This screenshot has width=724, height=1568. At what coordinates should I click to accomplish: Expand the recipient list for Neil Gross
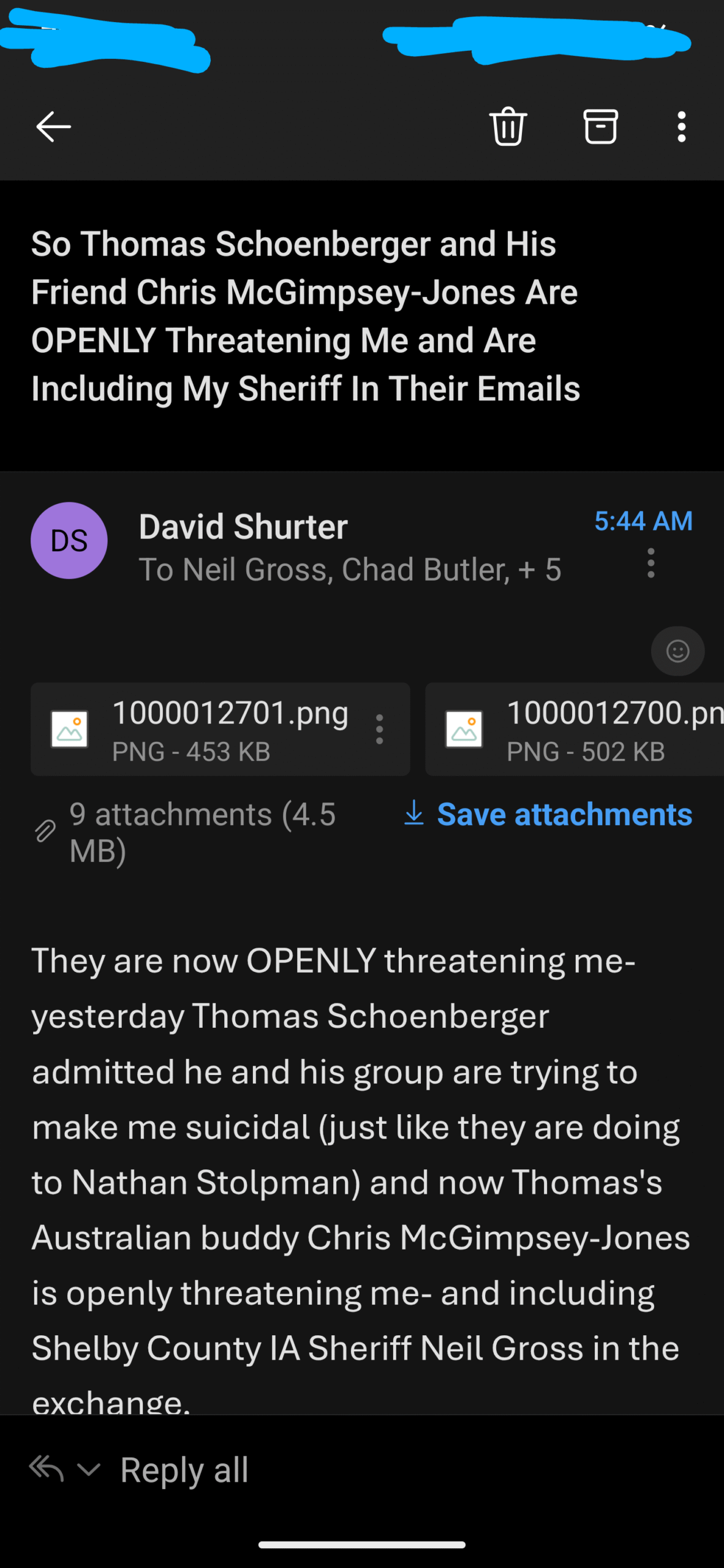click(350, 570)
